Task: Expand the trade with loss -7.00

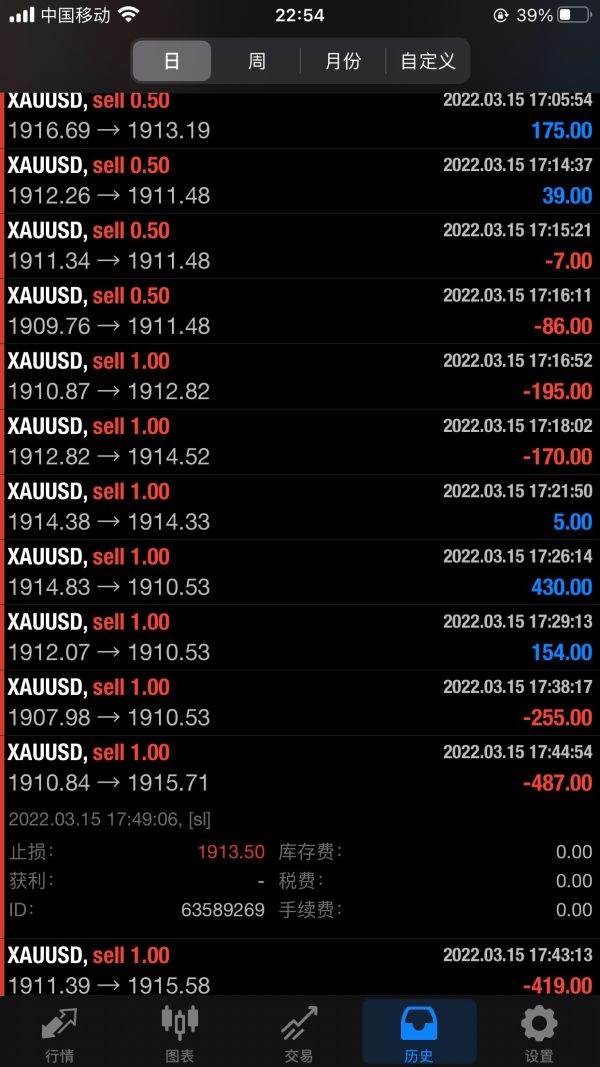Action: click(x=300, y=246)
